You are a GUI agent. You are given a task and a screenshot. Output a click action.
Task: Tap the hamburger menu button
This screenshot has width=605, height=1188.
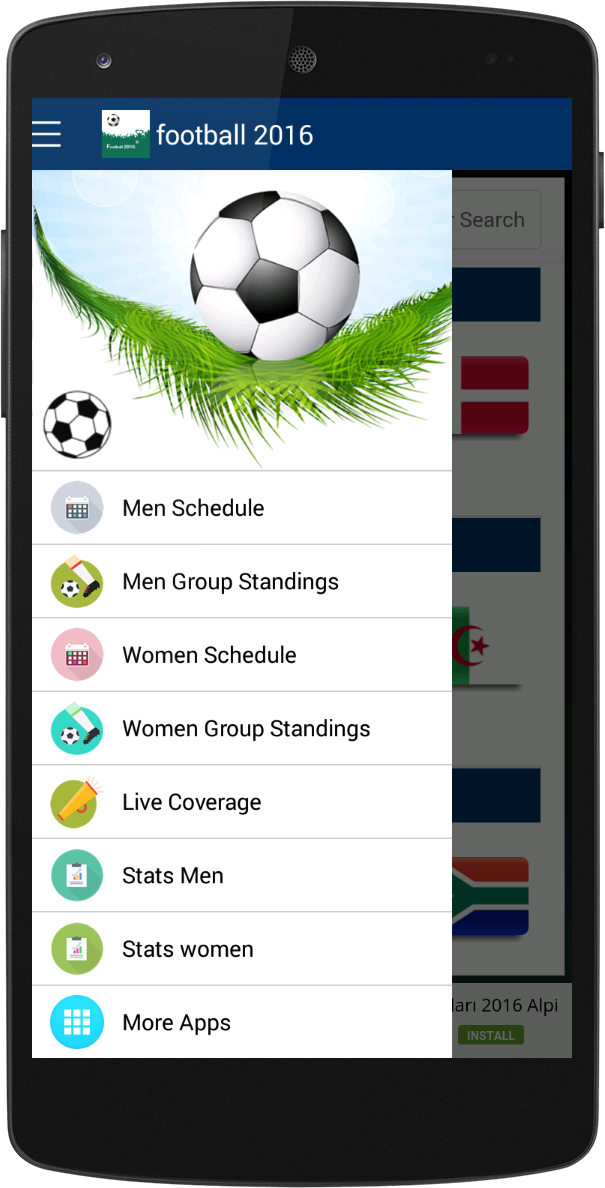click(47, 134)
